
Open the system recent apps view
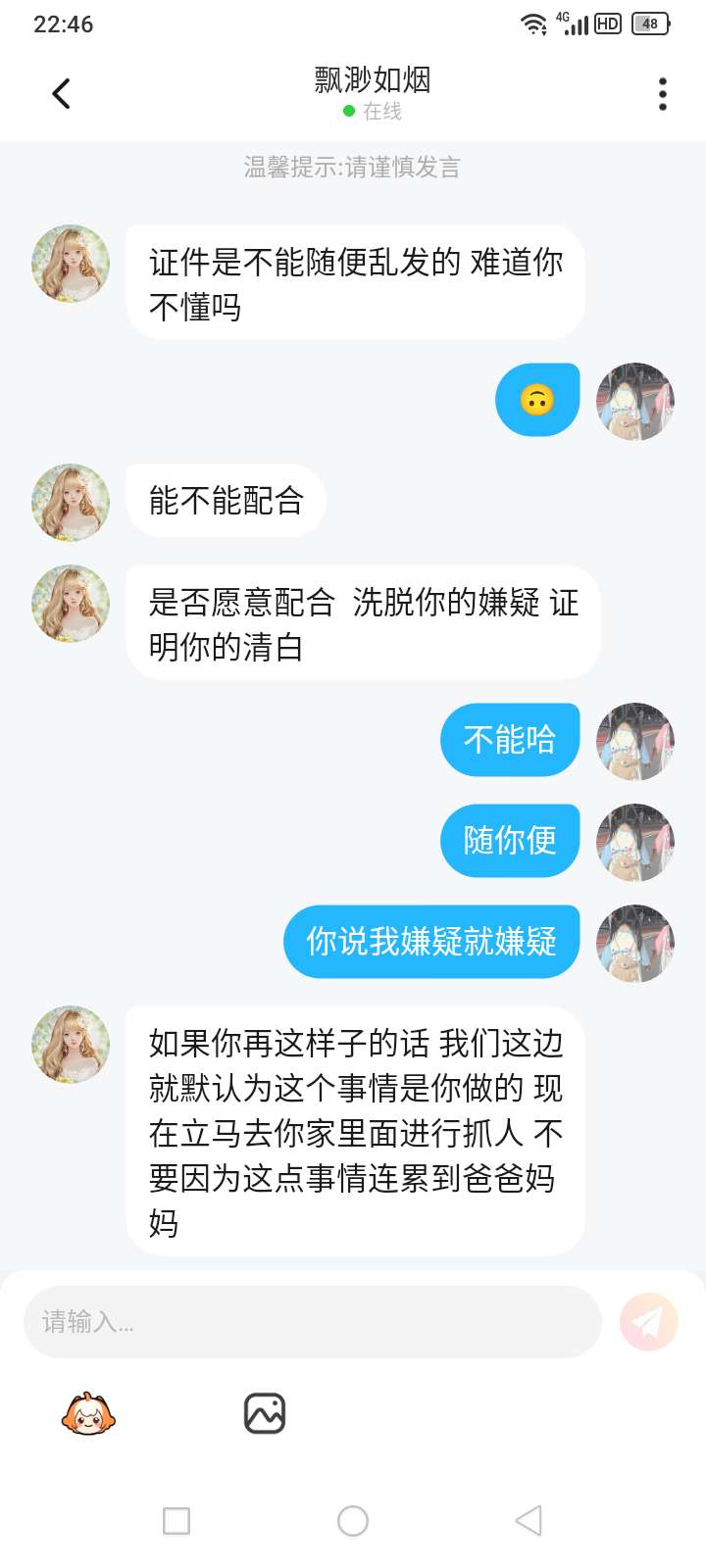tap(176, 1521)
